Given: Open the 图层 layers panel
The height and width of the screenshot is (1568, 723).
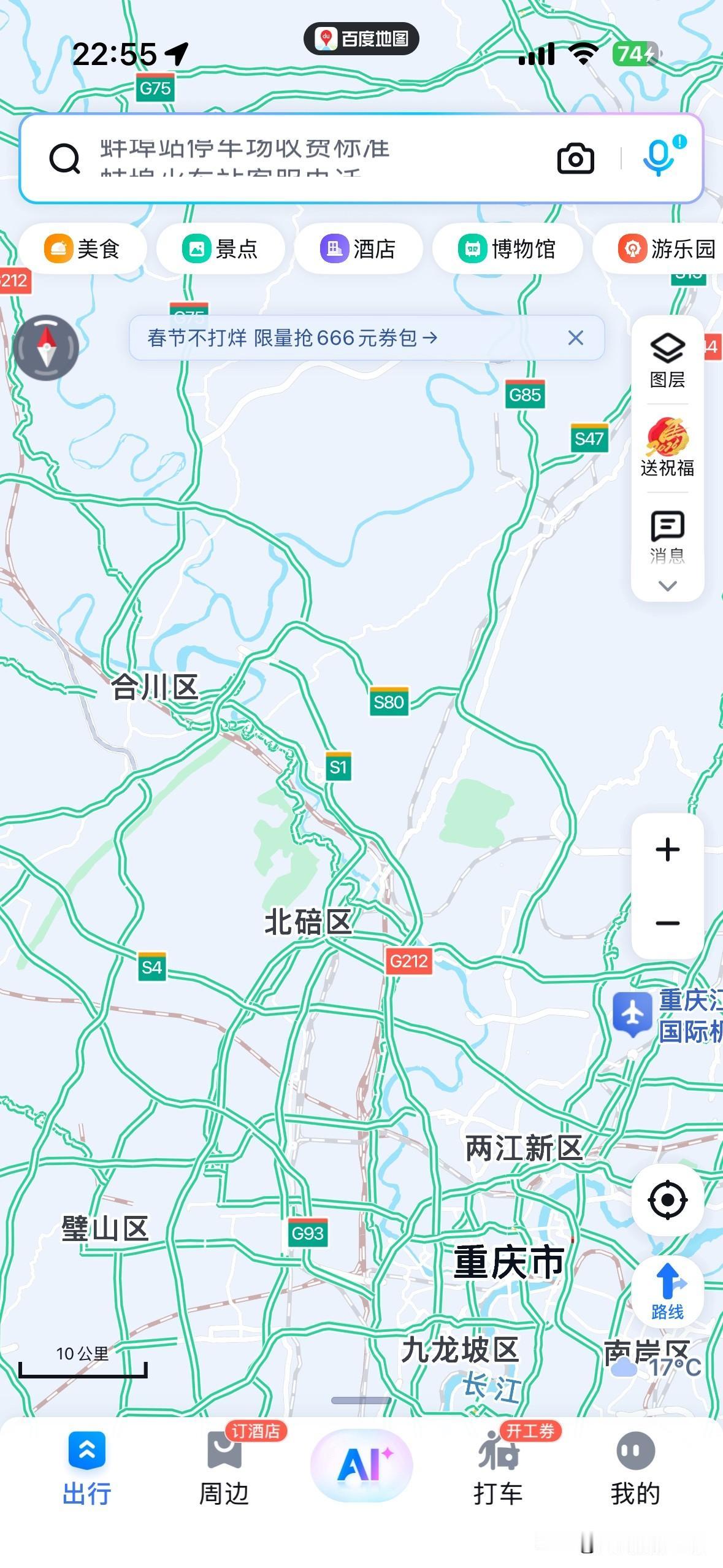Looking at the screenshot, I should coord(667,361).
